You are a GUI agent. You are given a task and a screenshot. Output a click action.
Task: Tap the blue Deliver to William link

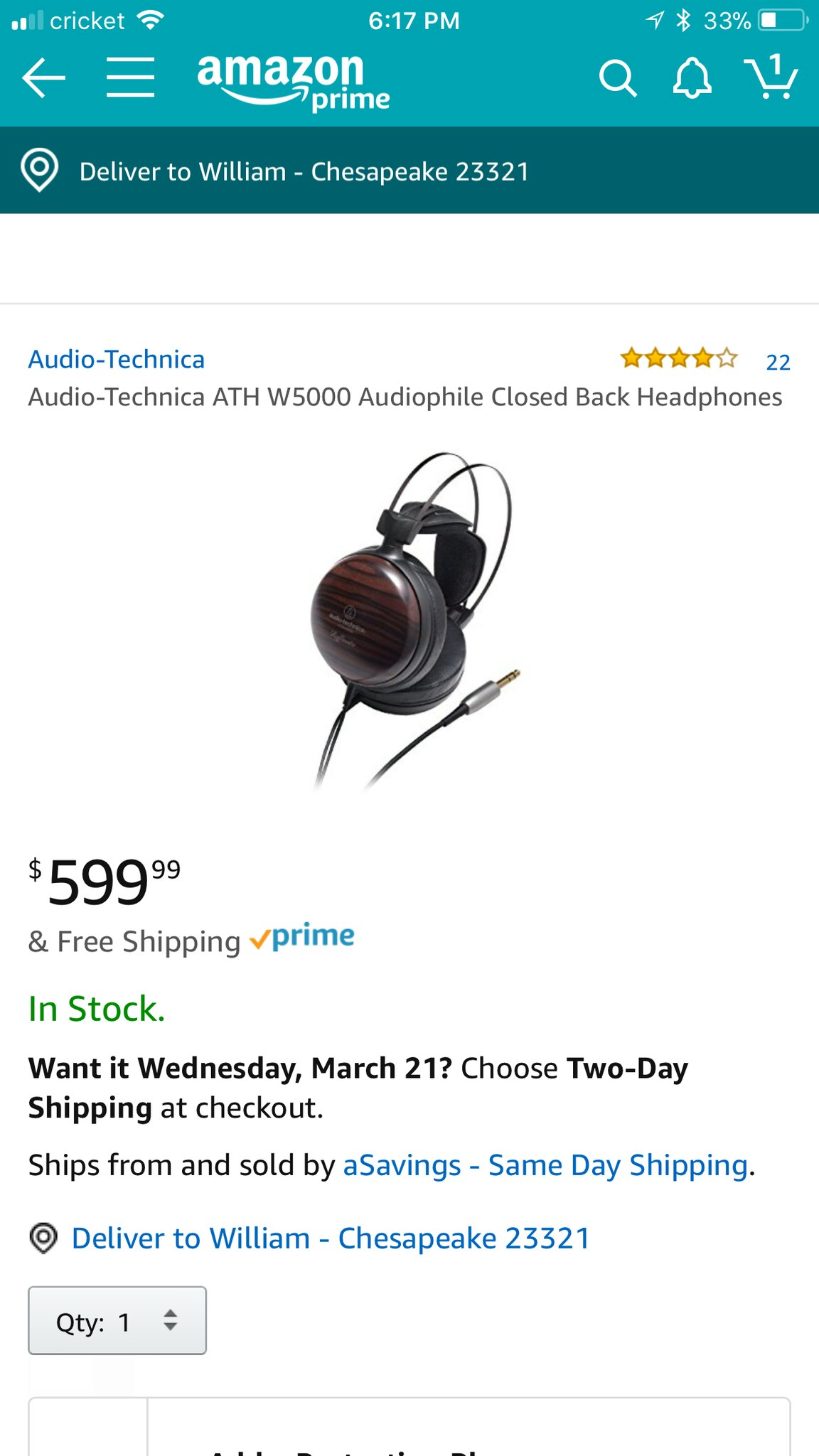click(x=331, y=1238)
